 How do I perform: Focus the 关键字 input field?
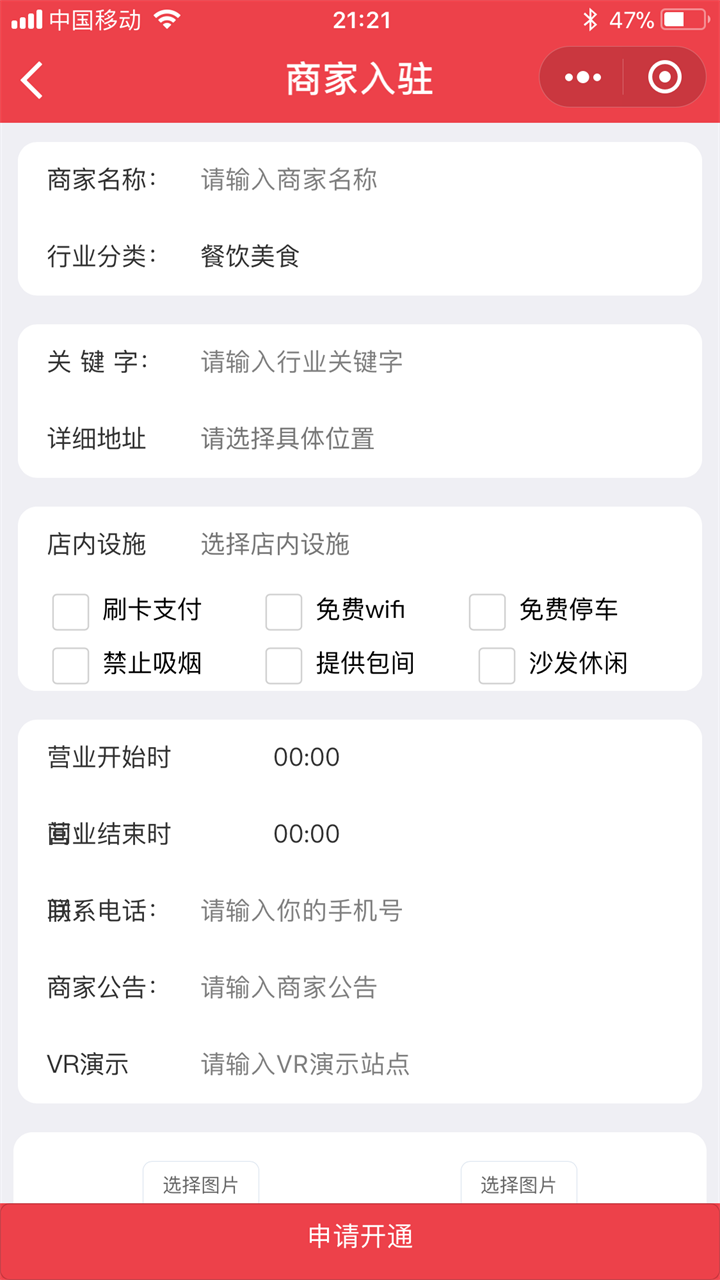click(440, 361)
